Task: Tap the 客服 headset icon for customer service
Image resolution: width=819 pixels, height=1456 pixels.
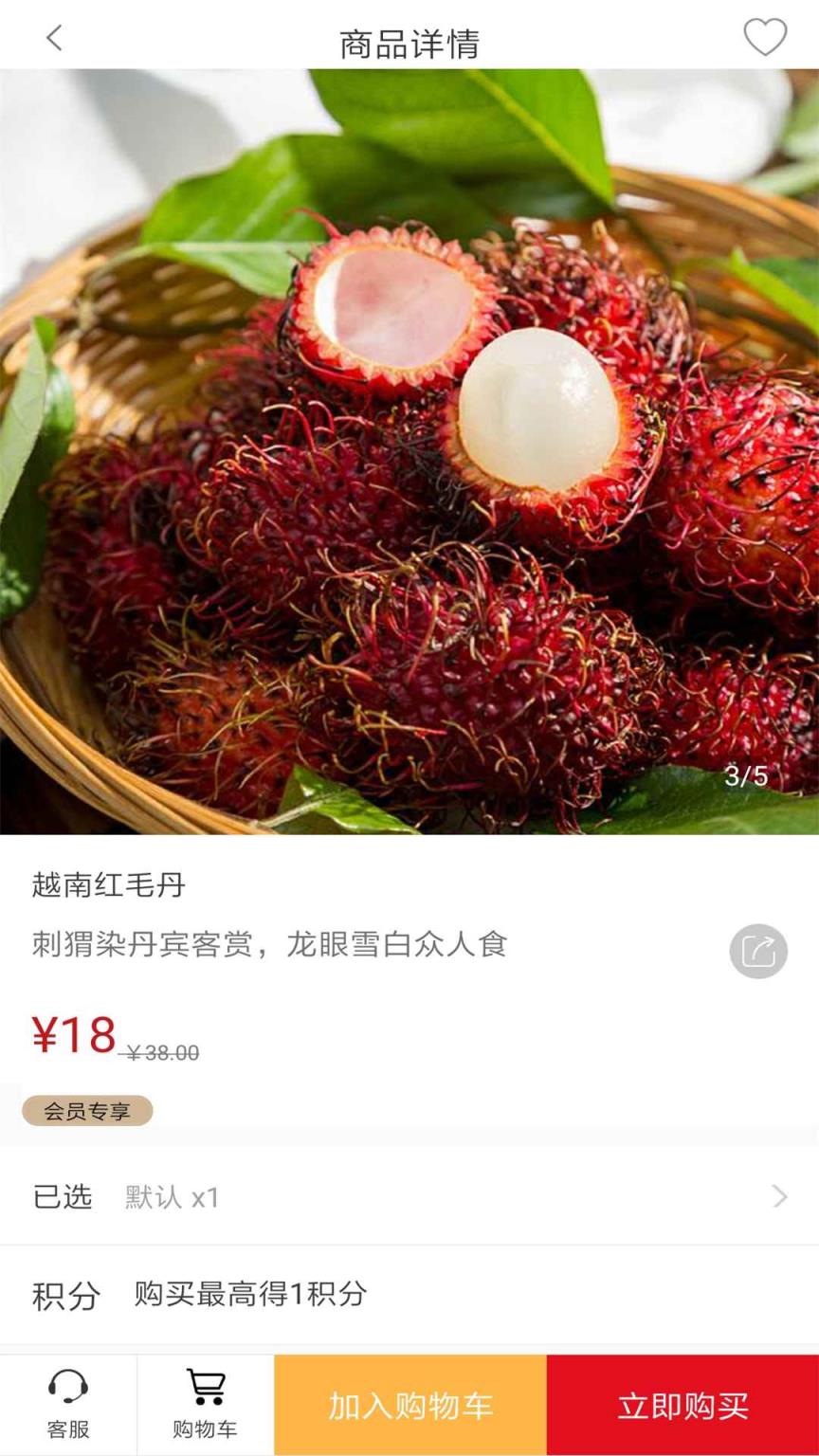Action: pos(67,1404)
